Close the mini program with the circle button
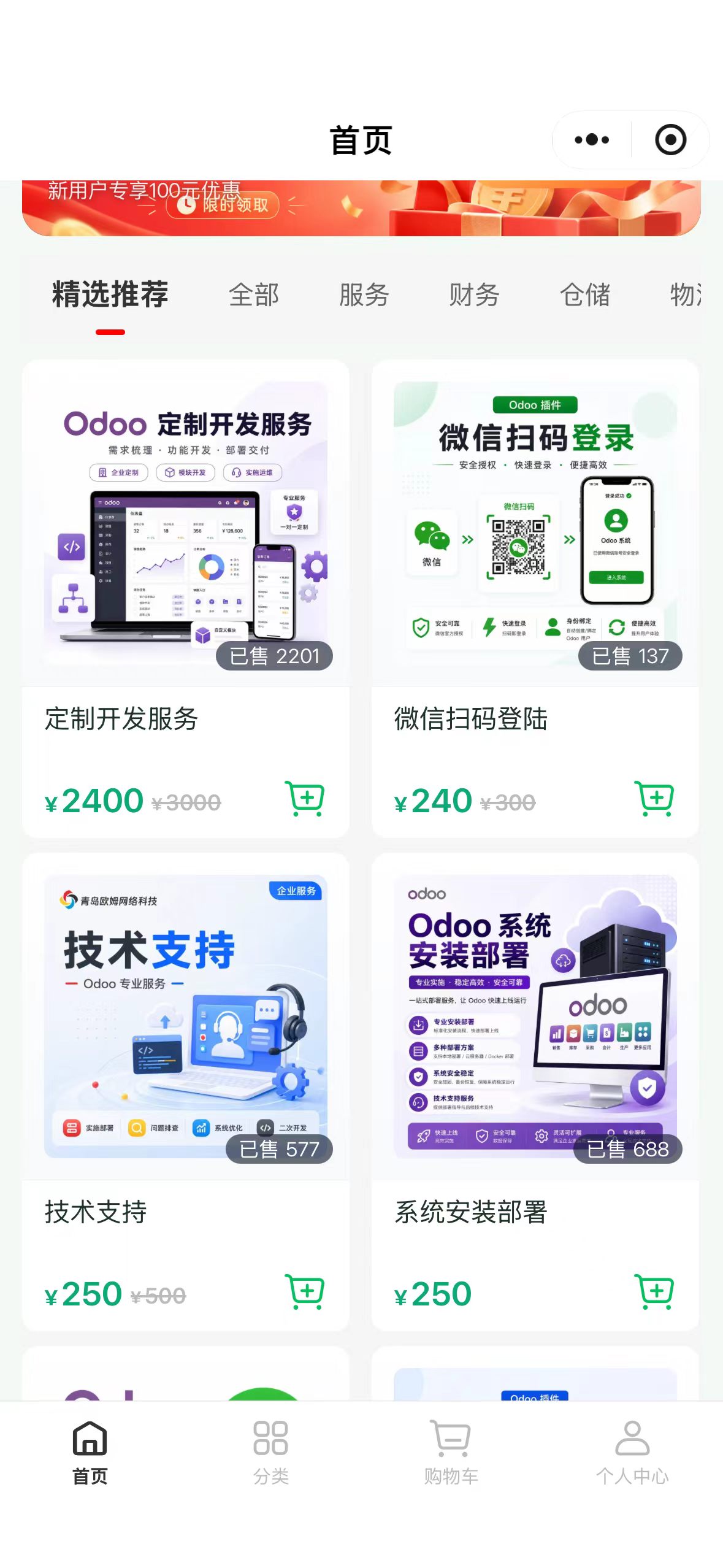Screen dimensions: 723x1568 click(x=670, y=140)
